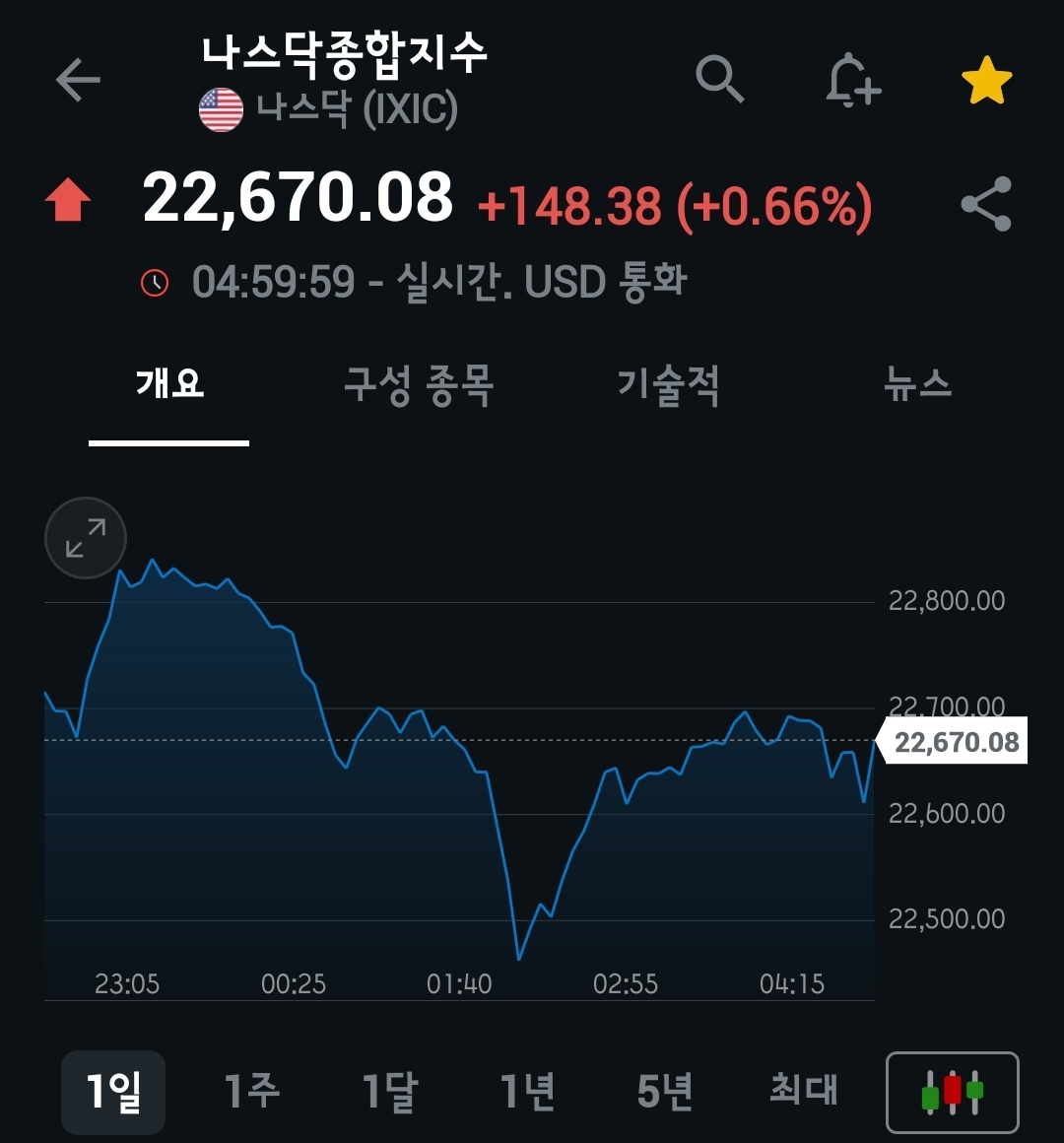Switch to the 구성 종목 tab
This screenshot has width=1064, height=1143.
[419, 384]
